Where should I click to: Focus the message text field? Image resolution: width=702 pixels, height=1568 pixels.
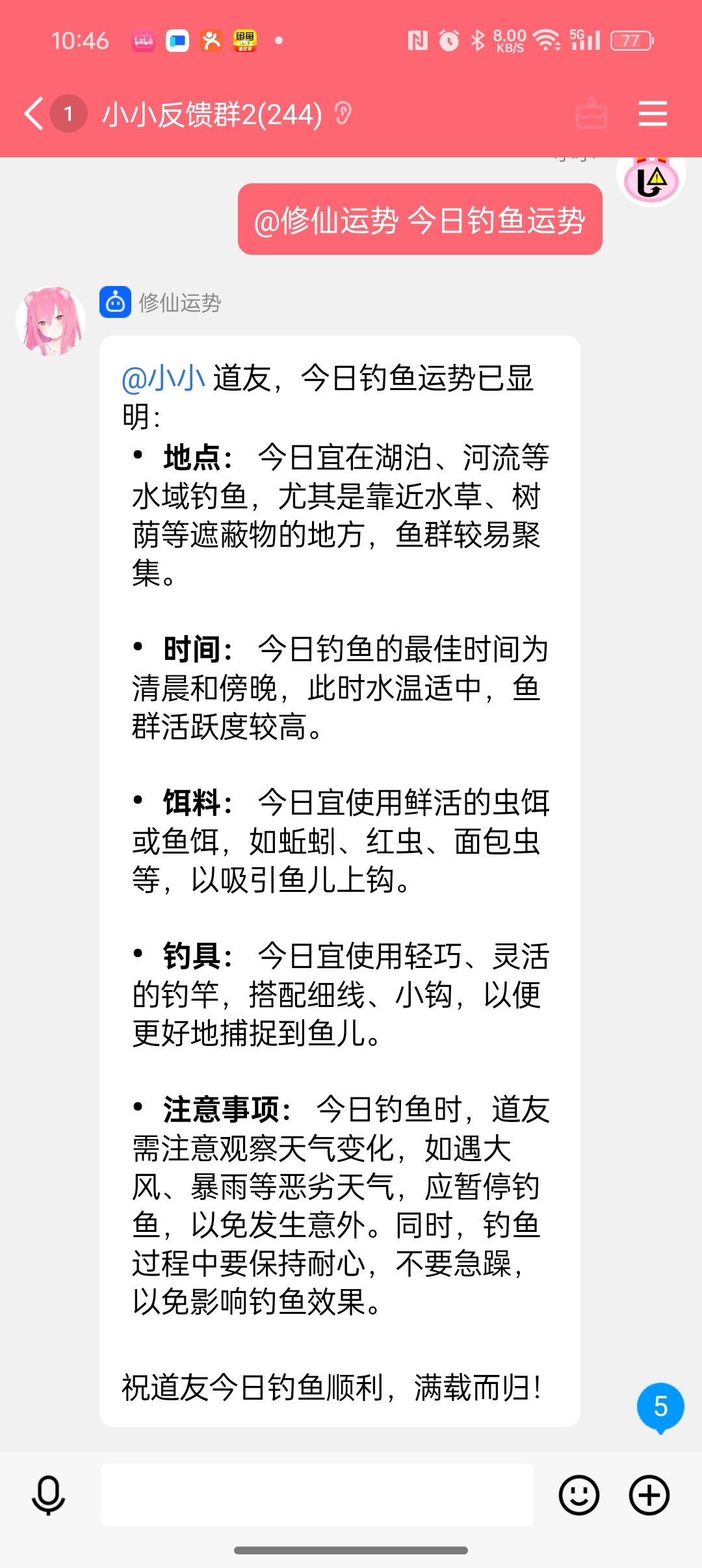click(317, 1495)
